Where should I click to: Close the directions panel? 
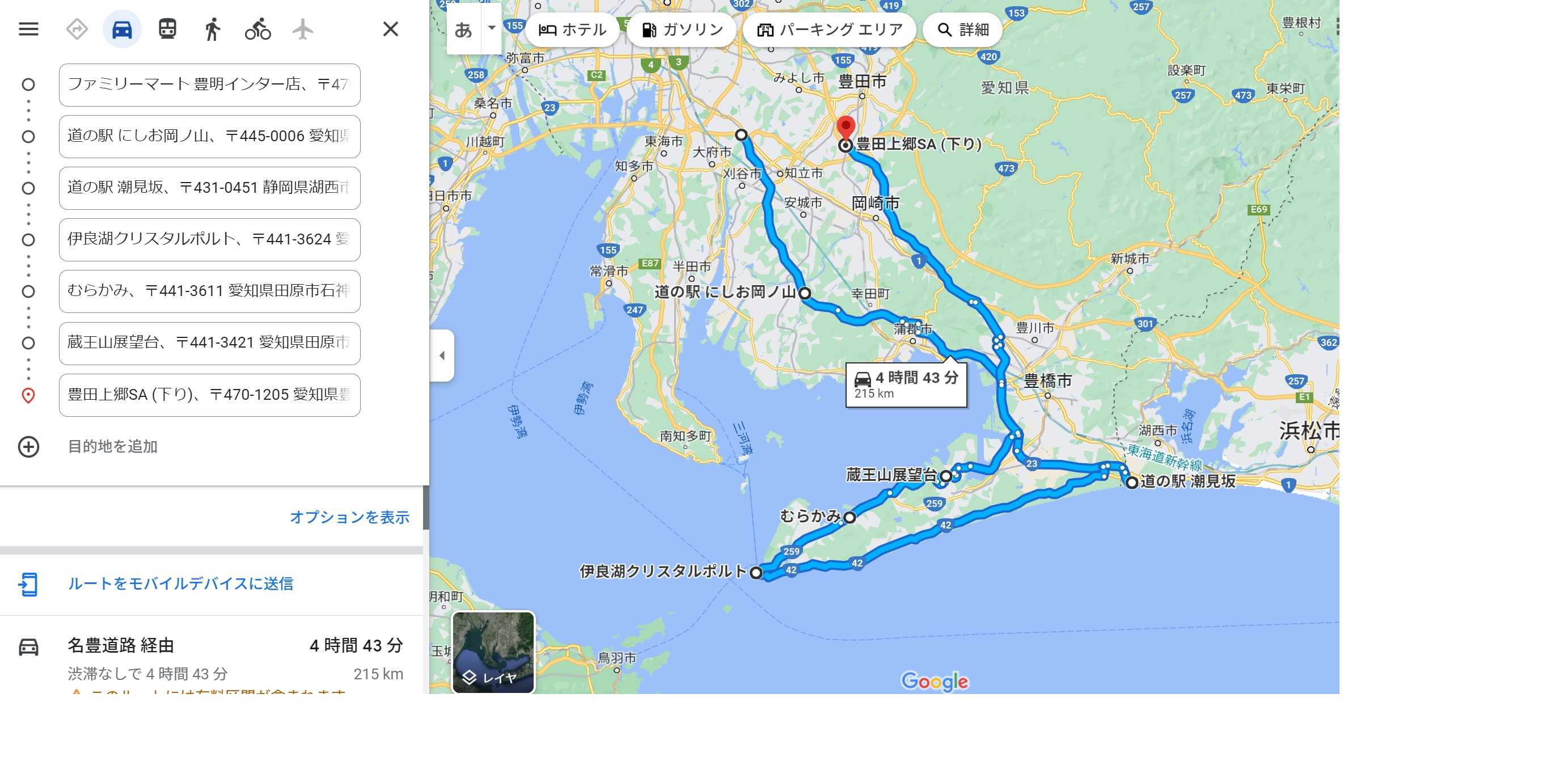pyautogui.click(x=390, y=29)
